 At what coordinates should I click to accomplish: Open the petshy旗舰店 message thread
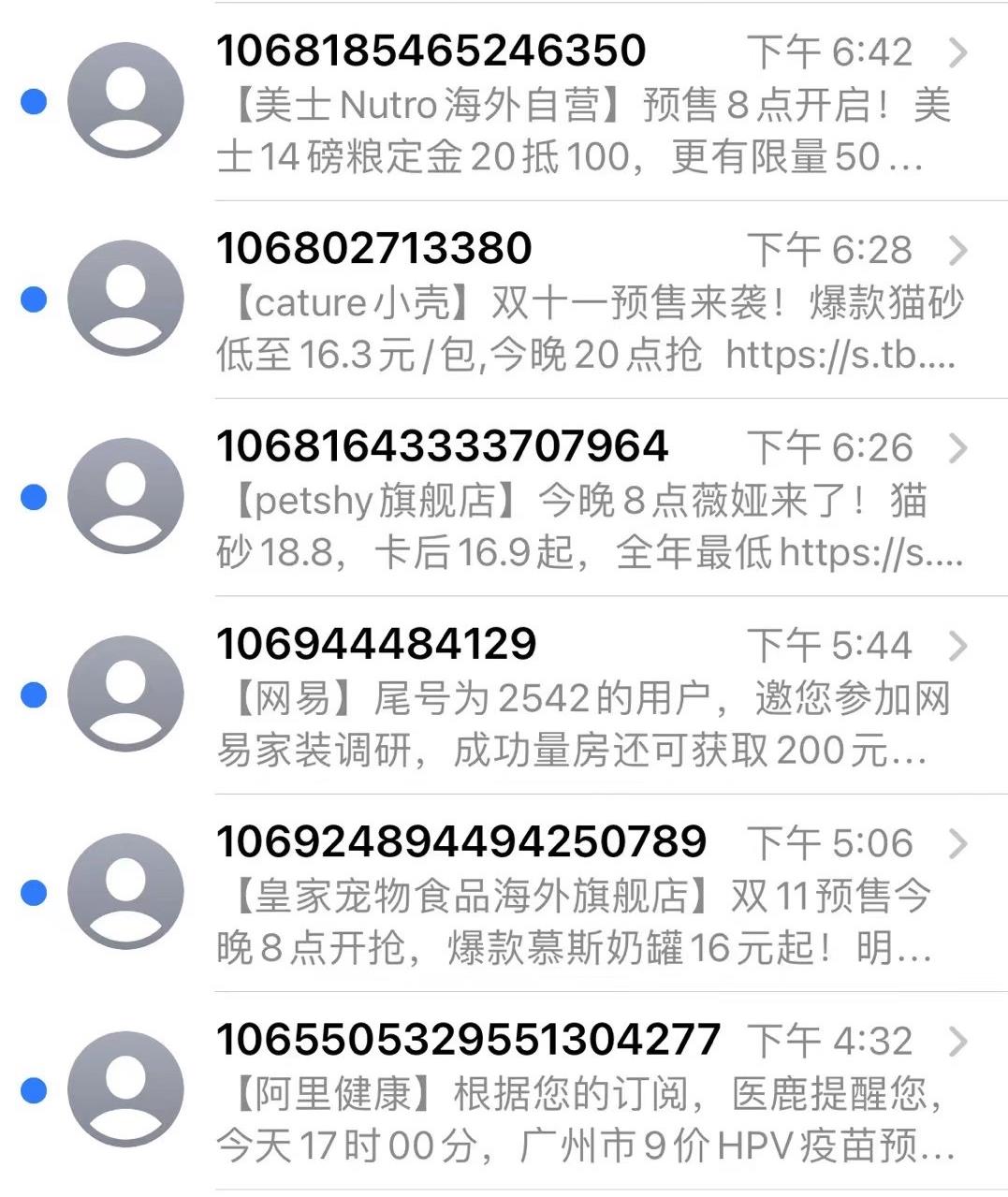tap(580, 499)
